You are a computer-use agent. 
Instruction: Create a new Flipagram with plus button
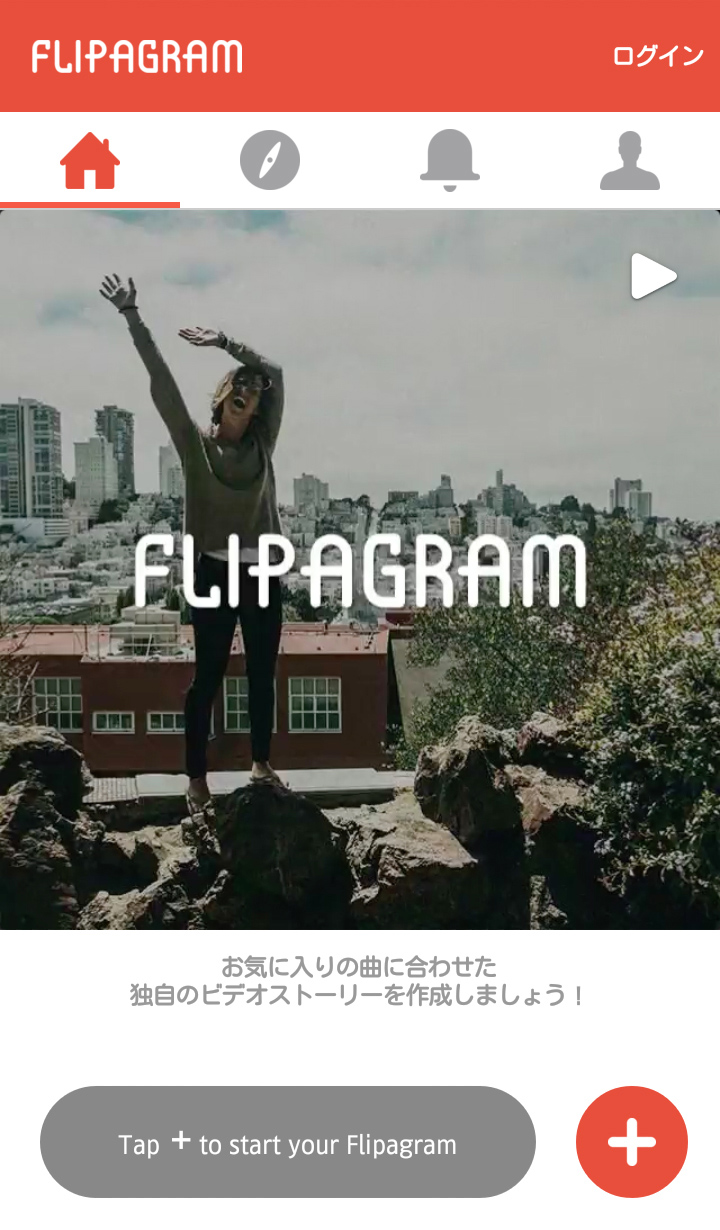[x=632, y=1142]
